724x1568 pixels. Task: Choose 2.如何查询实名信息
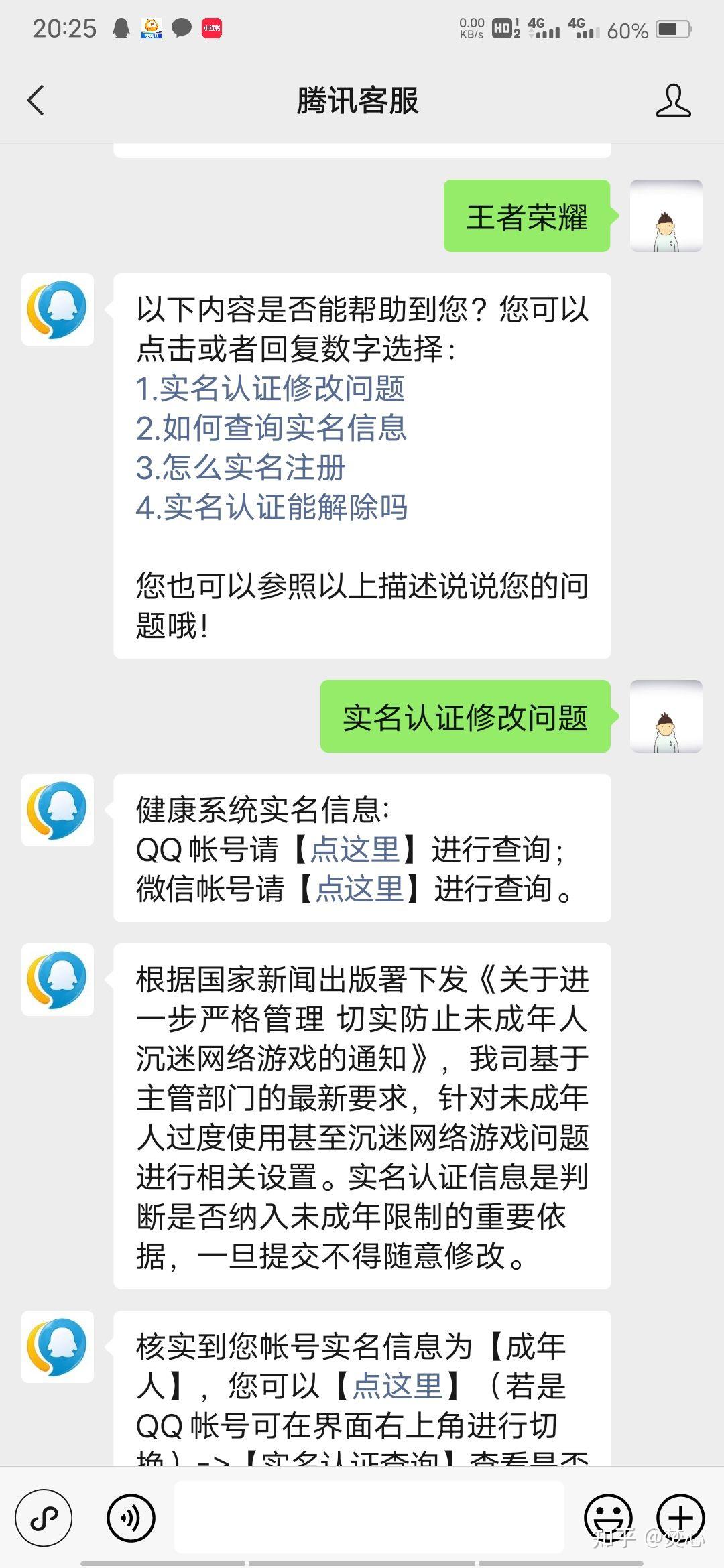(x=271, y=428)
